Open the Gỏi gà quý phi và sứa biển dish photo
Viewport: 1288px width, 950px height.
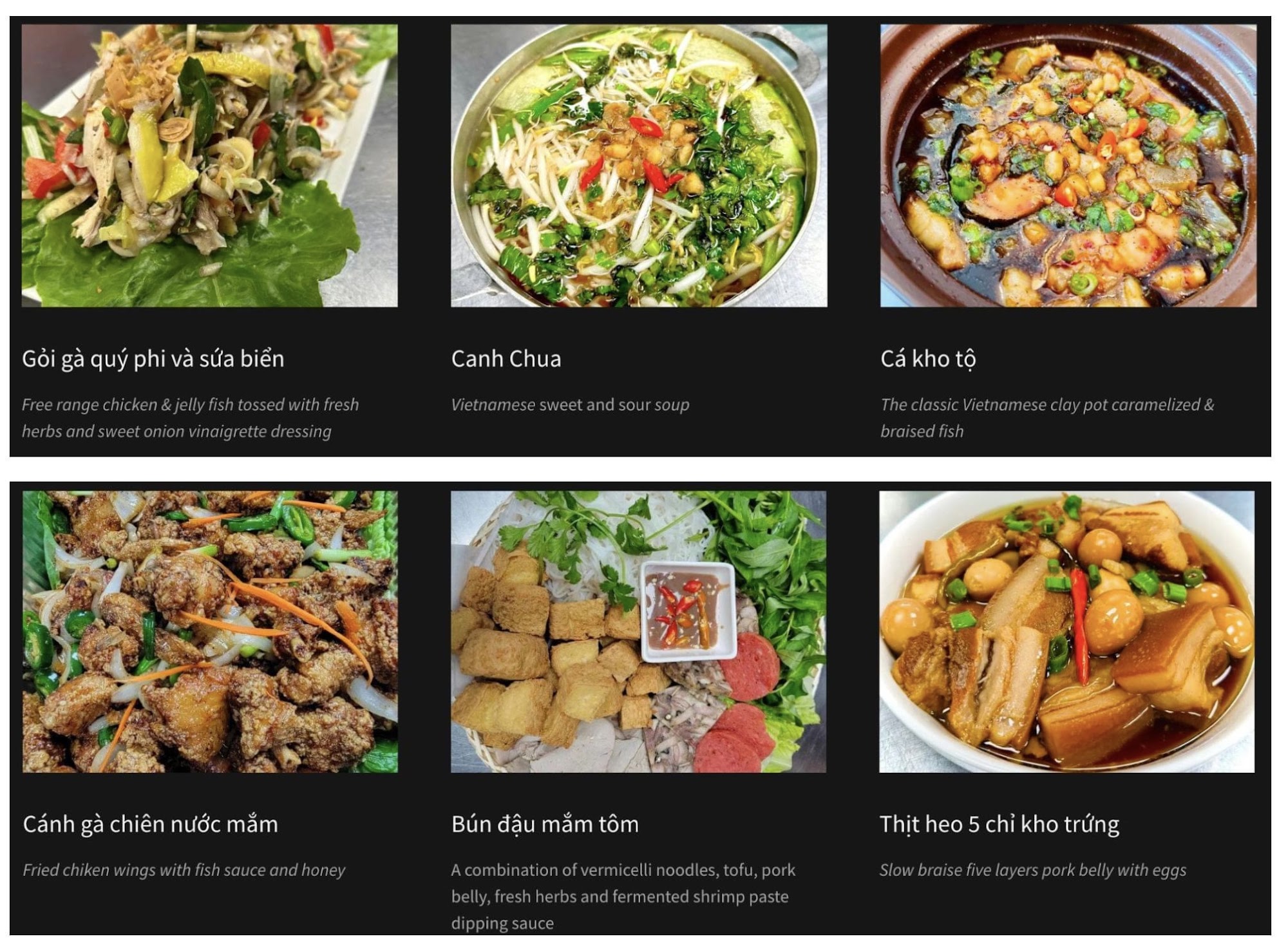click(x=209, y=166)
